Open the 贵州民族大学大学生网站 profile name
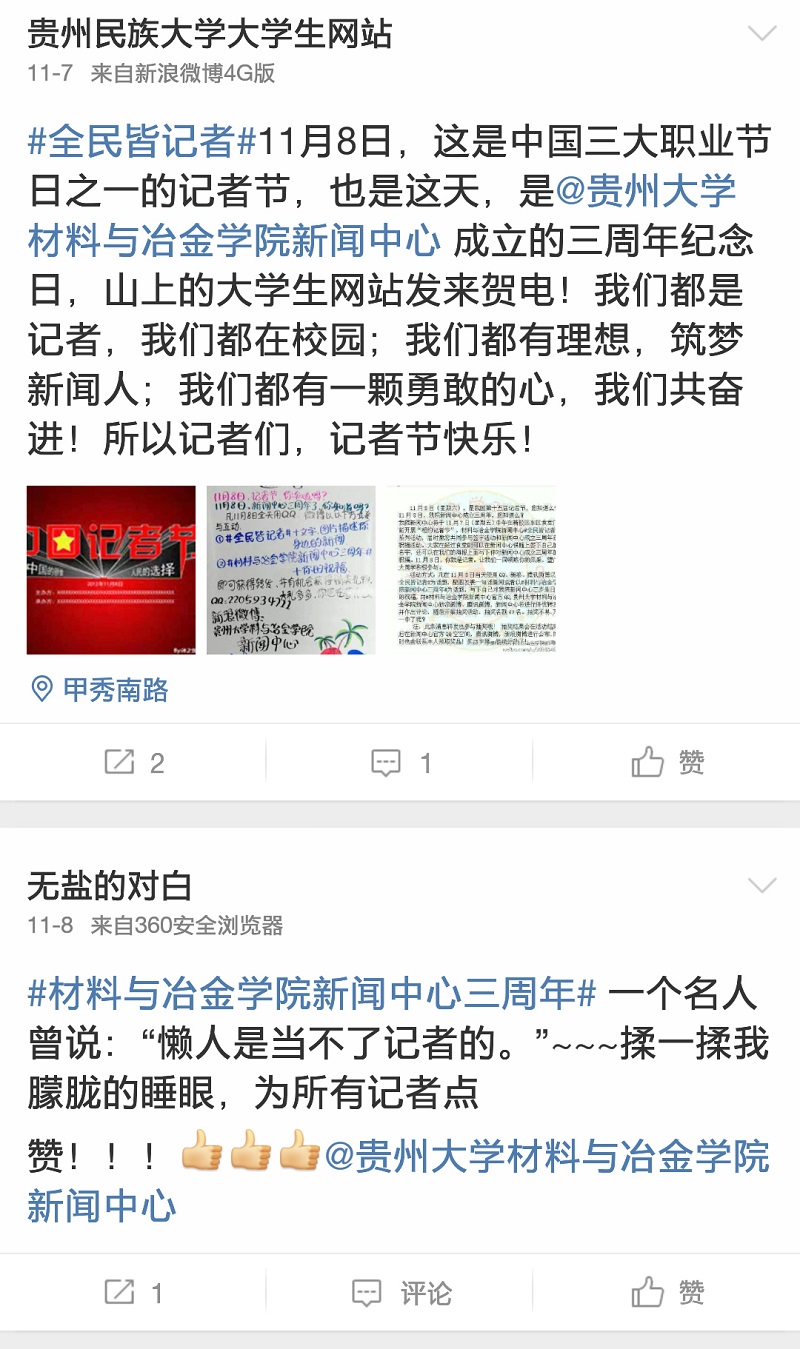This screenshot has width=800, height=1349. click(x=209, y=34)
